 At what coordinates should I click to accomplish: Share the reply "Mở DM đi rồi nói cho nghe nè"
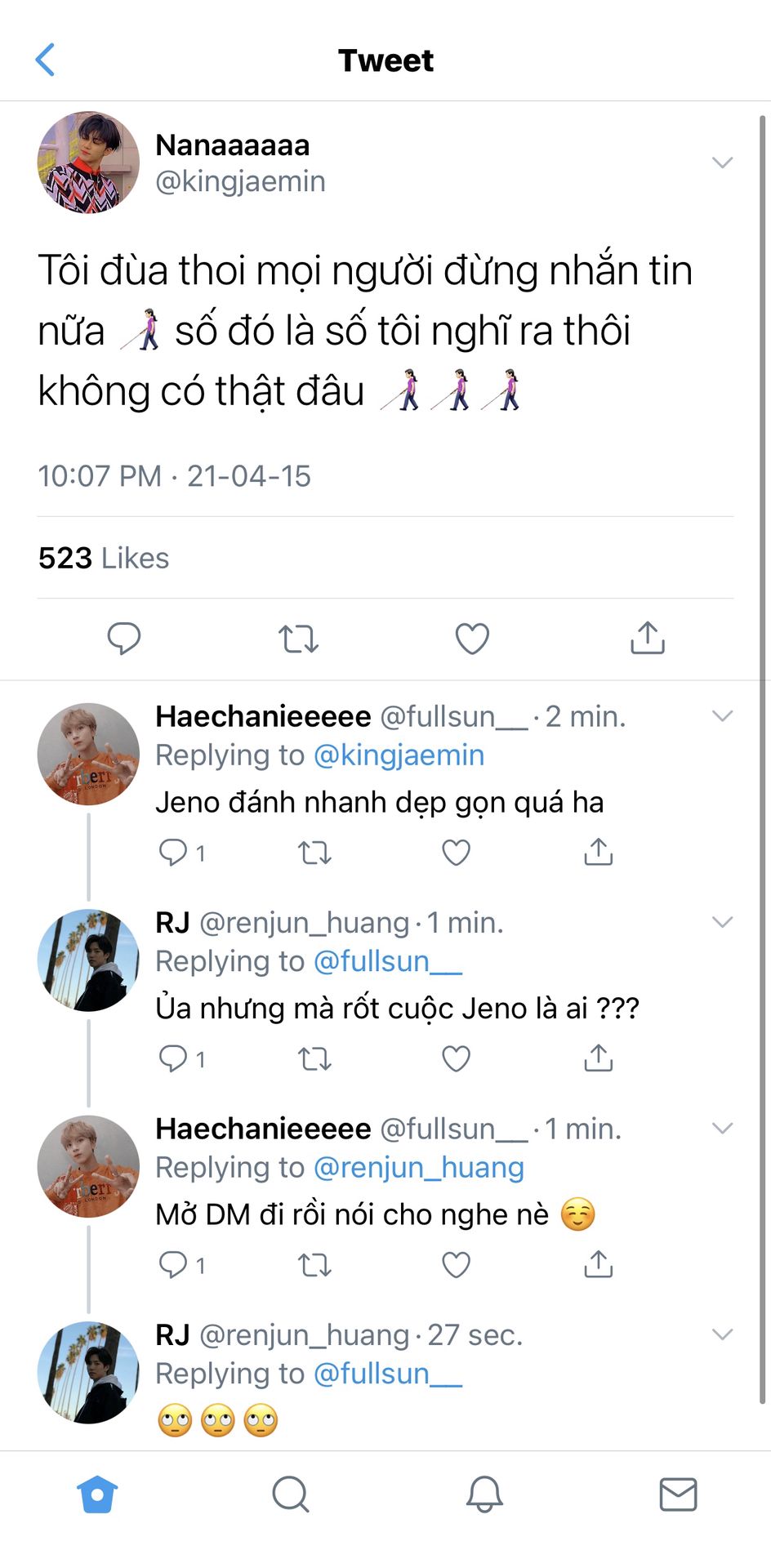coord(598,1265)
